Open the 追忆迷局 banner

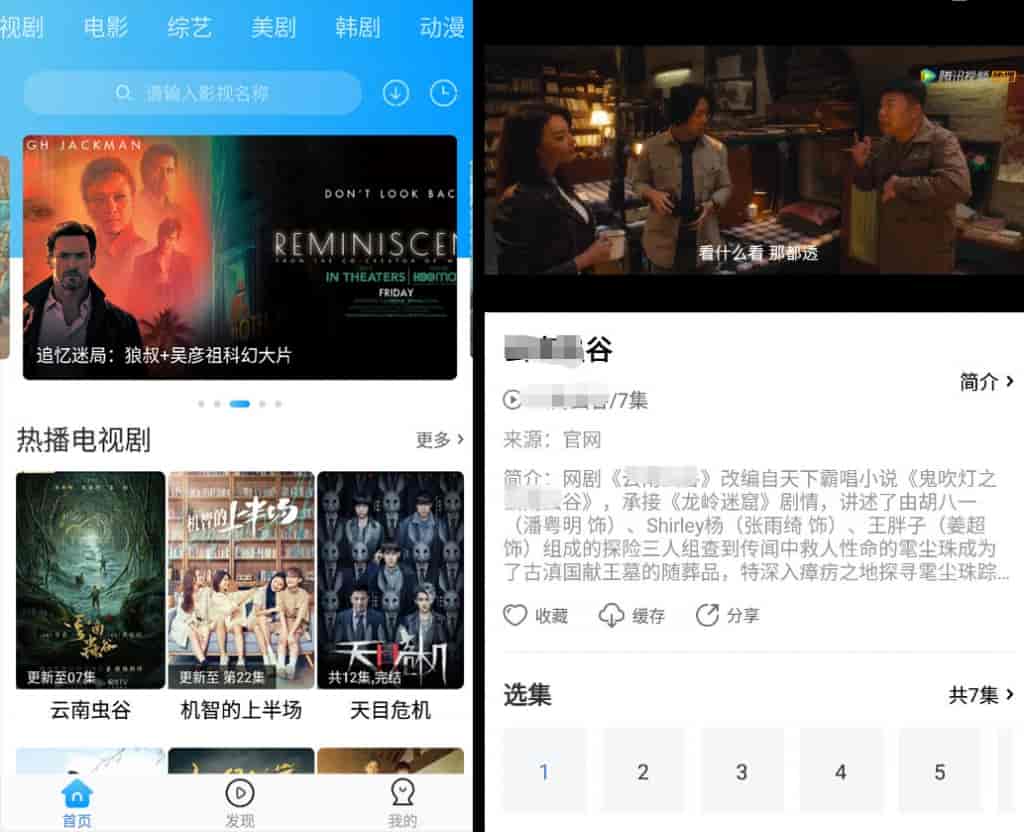click(x=240, y=257)
